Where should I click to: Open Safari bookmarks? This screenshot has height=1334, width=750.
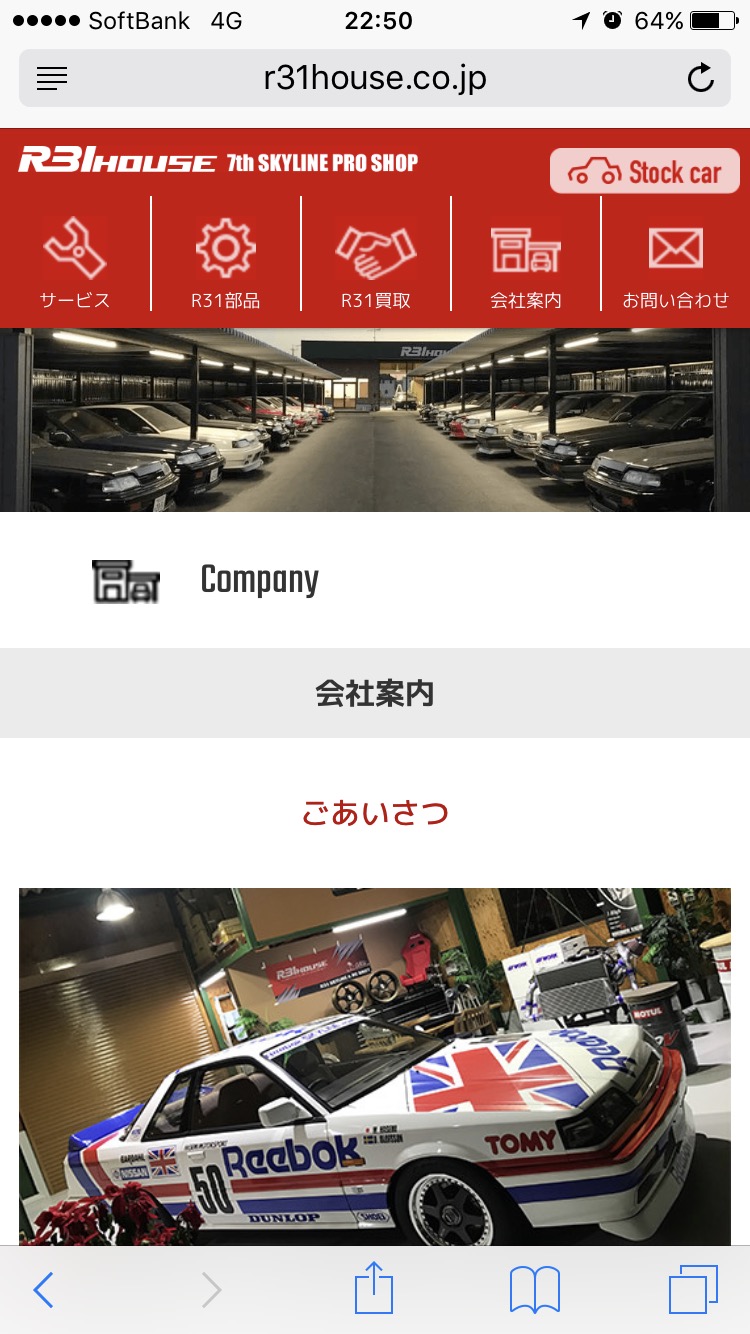click(535, 1290)
